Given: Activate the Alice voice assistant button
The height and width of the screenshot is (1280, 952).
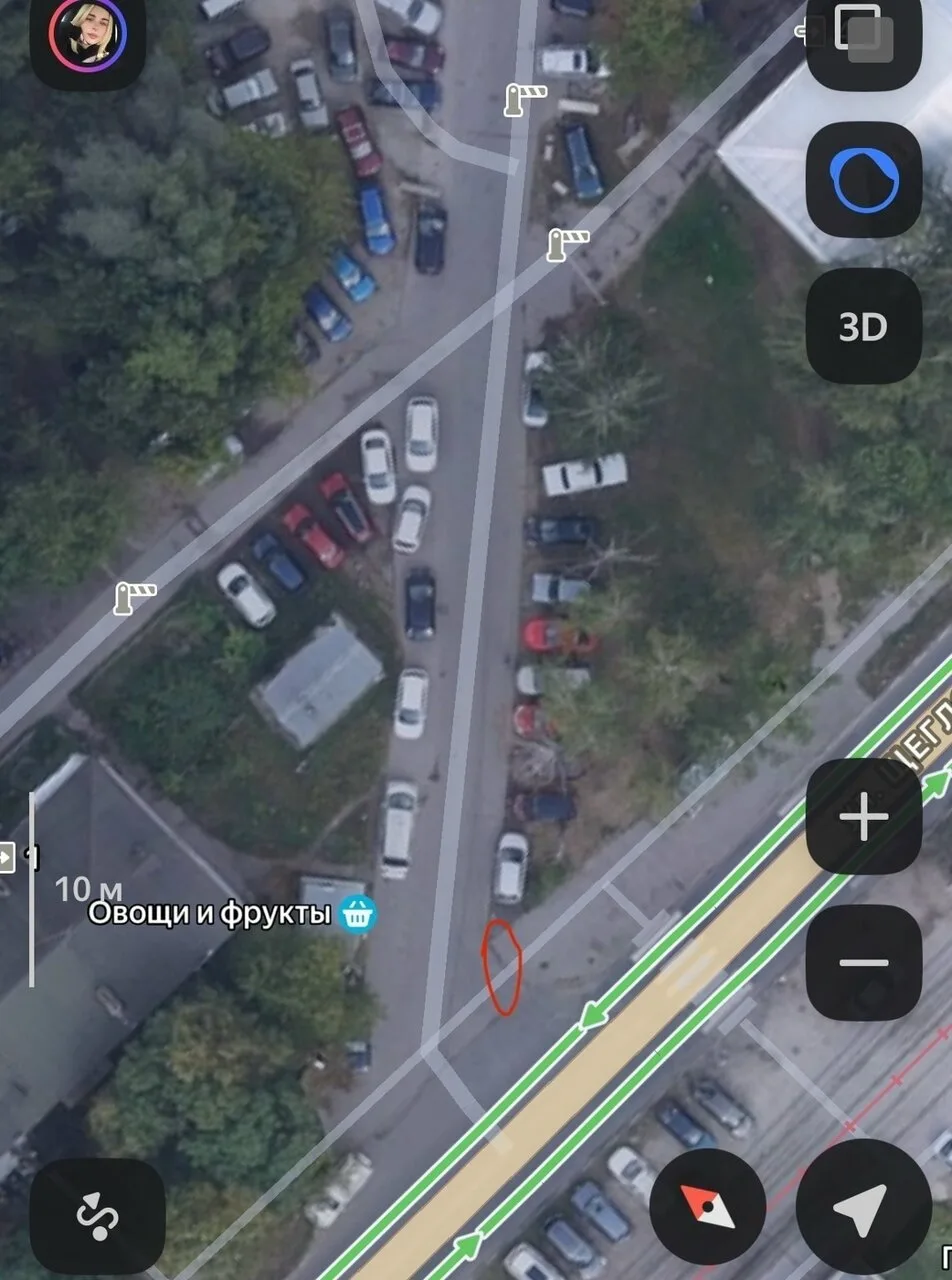Looking at the screenshot, I should coord(863,181).
